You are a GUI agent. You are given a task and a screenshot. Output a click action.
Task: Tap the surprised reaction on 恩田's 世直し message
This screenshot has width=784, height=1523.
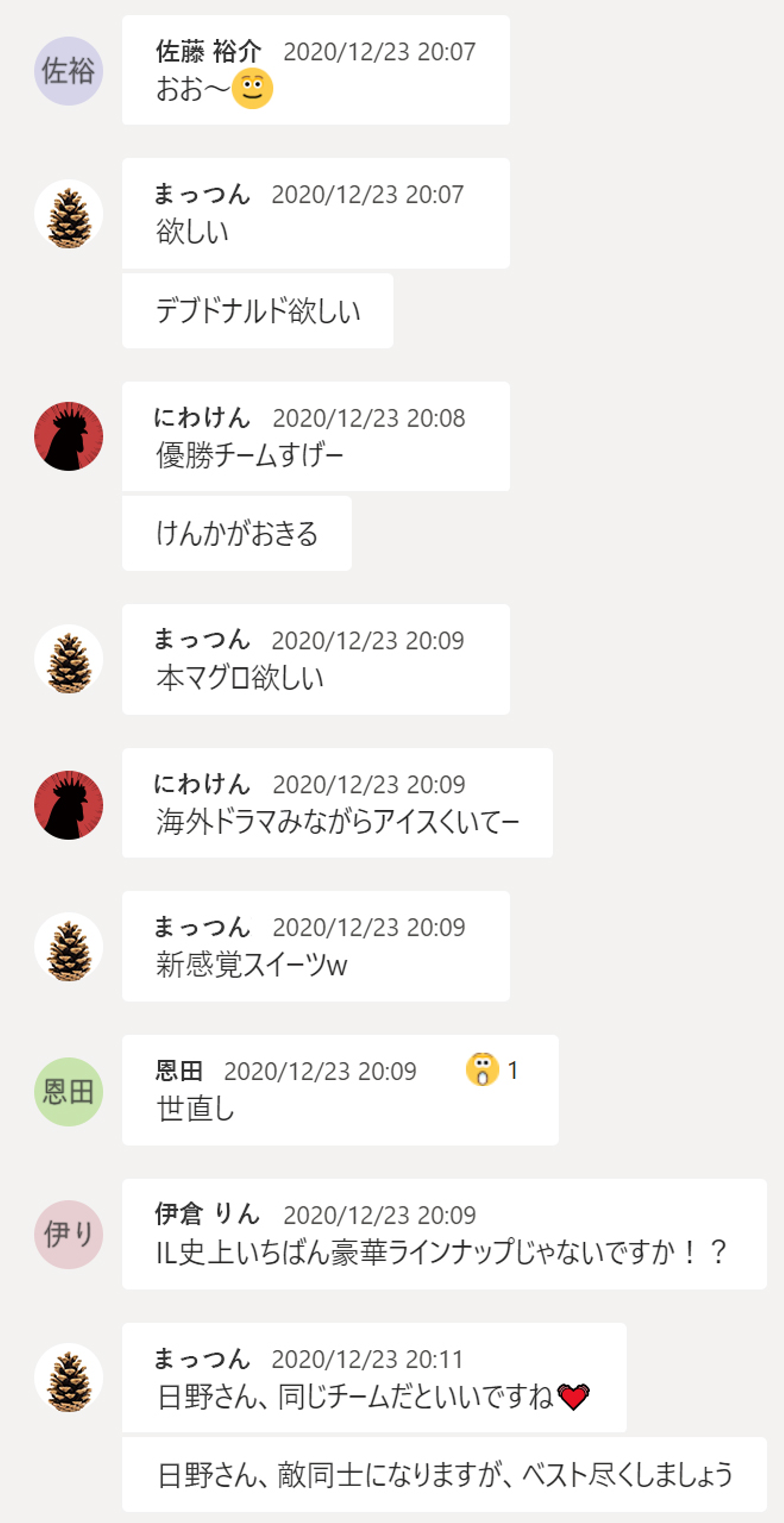coord(482,1069)
